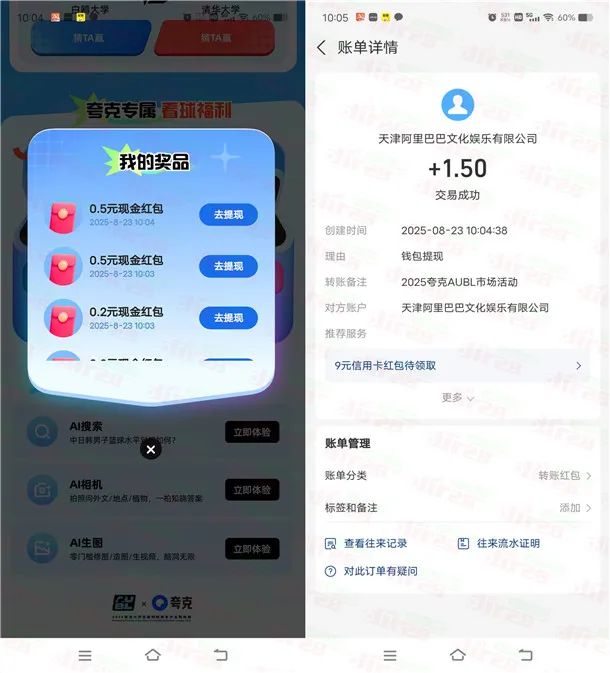Withdraw the 0.5元 red packet from 10:03

click(228, 266)
